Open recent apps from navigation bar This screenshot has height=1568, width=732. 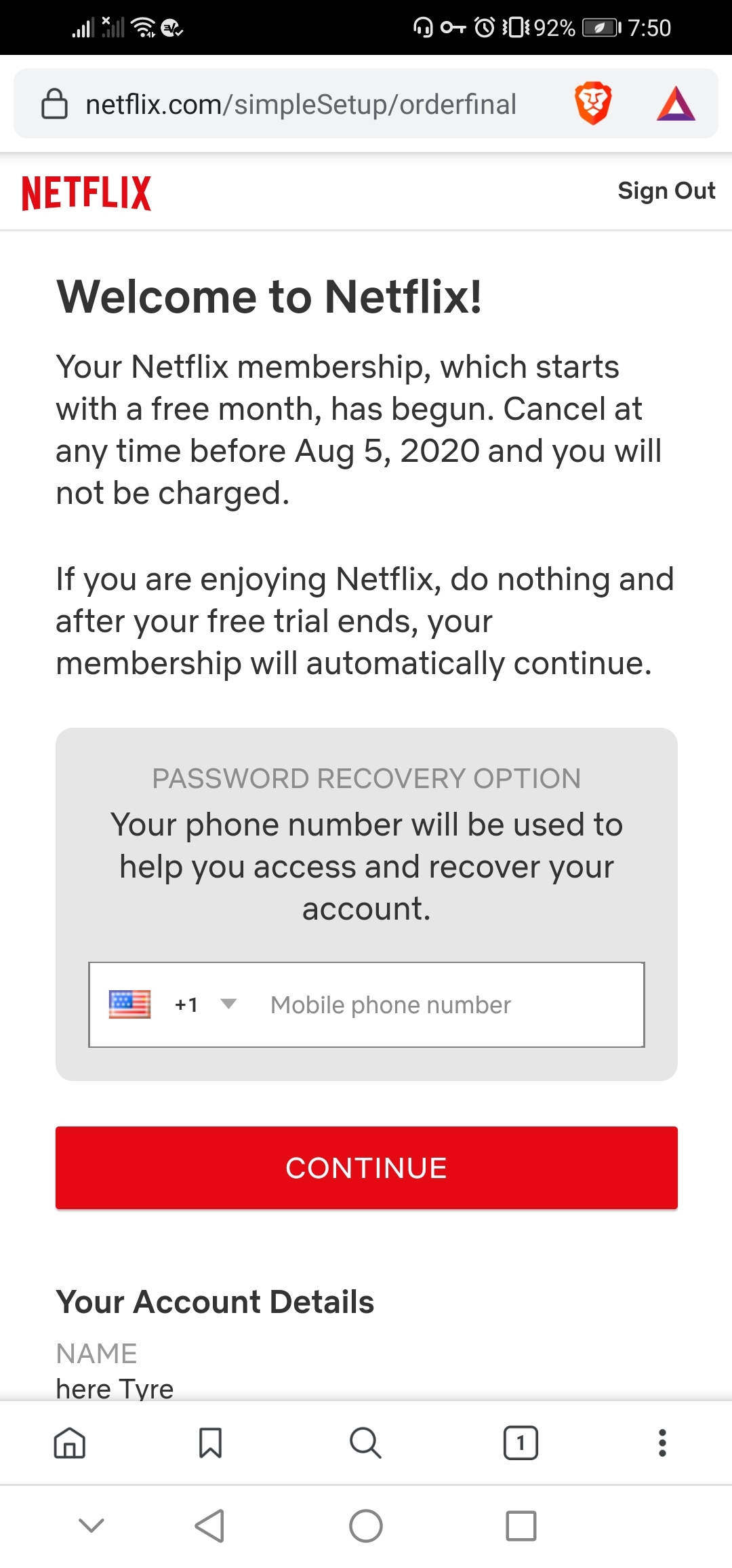pyautogui.click(x=521, y=1526)
